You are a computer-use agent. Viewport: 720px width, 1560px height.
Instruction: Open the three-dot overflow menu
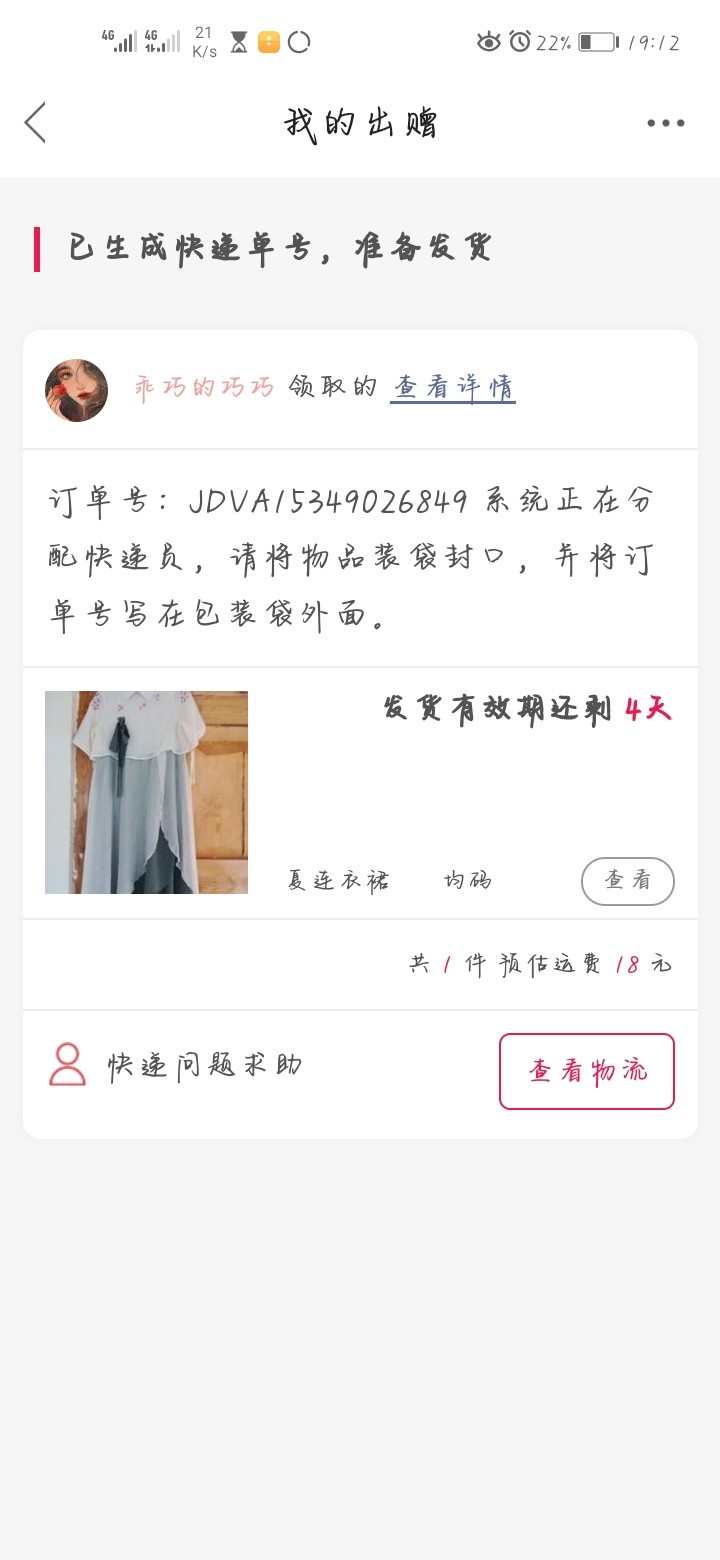click(665, 123)
